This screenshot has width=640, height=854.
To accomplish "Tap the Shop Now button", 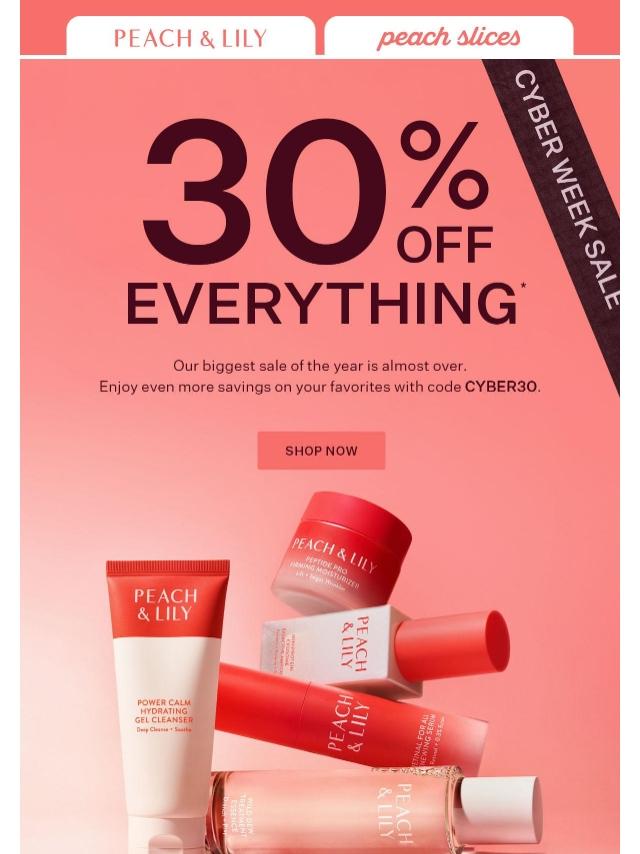I will (x=321, y=450).
